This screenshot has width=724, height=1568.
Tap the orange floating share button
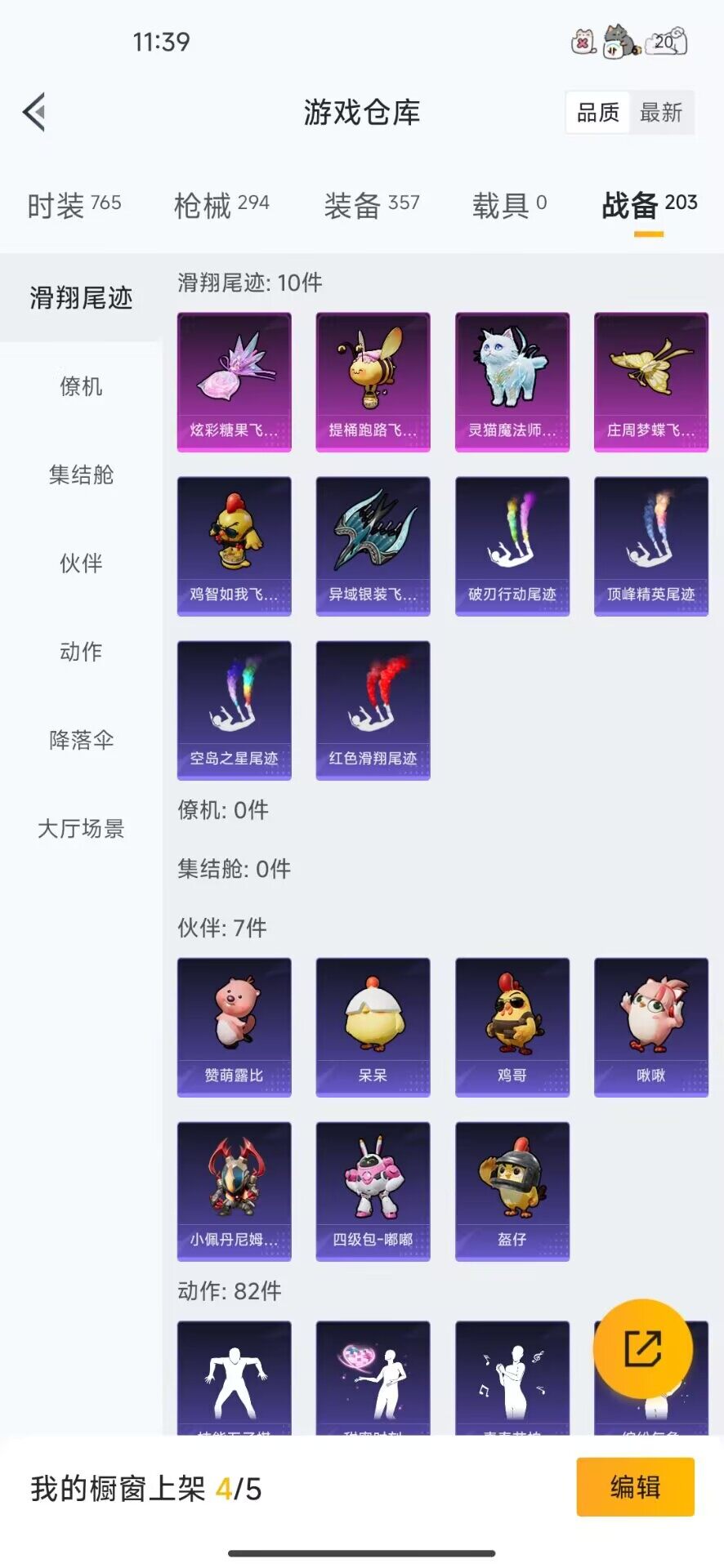(642, 1348)
